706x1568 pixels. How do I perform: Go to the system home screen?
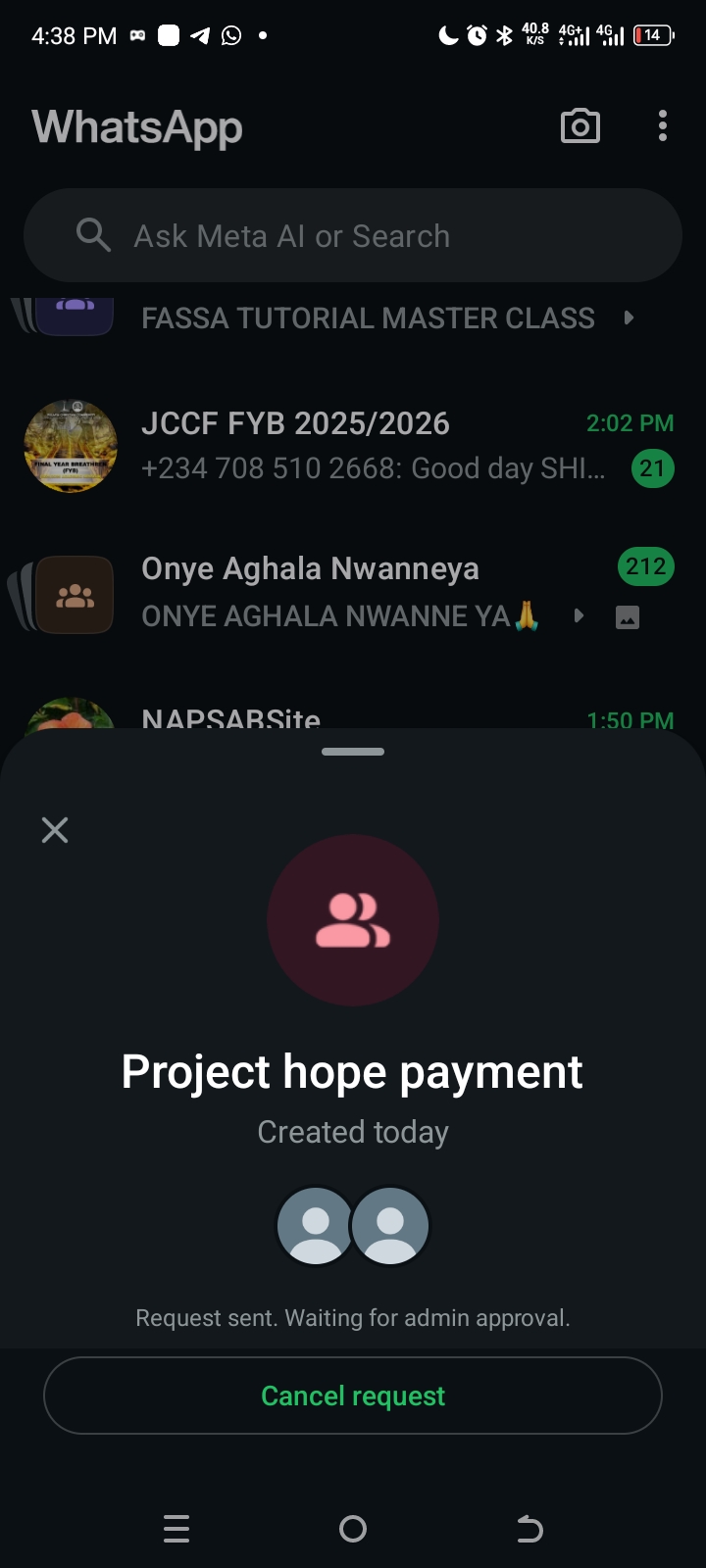[x=353, y=1529]
